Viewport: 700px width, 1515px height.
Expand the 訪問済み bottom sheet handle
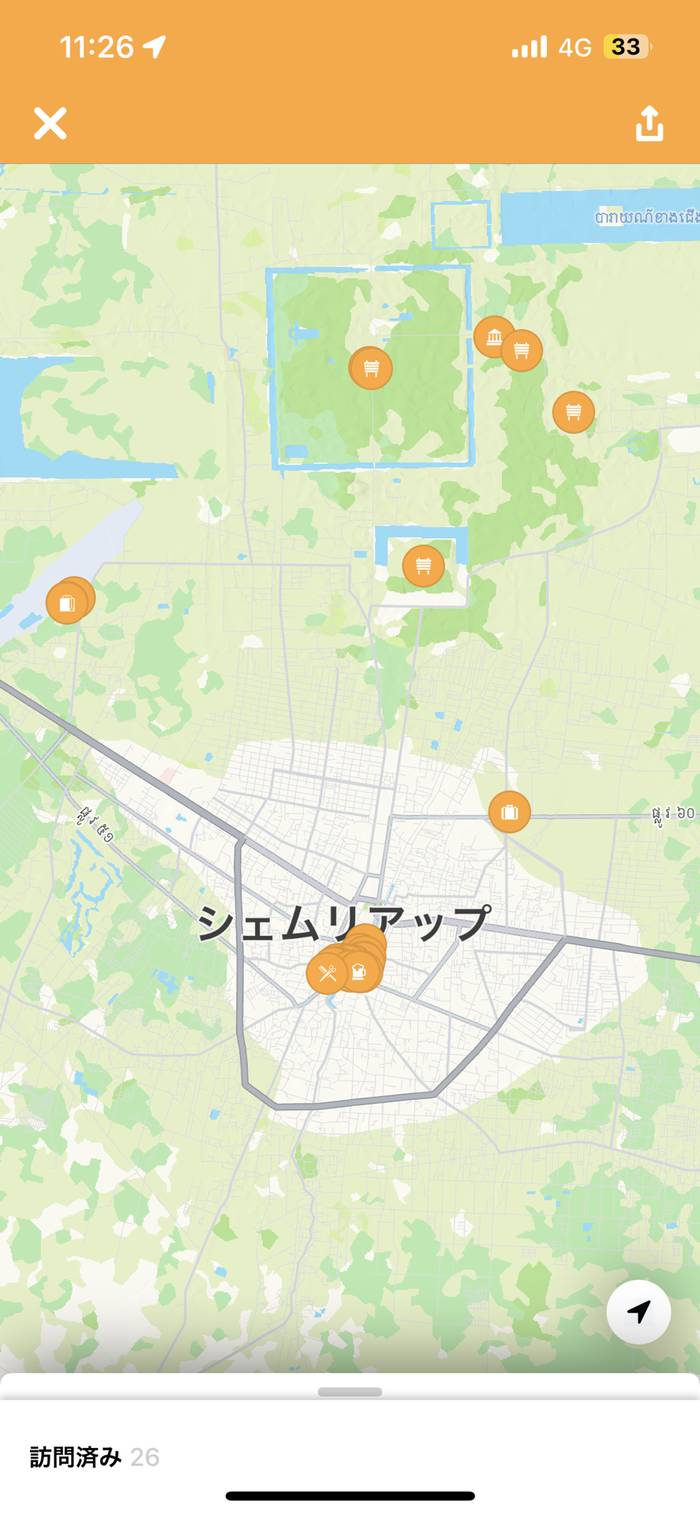350,1391
